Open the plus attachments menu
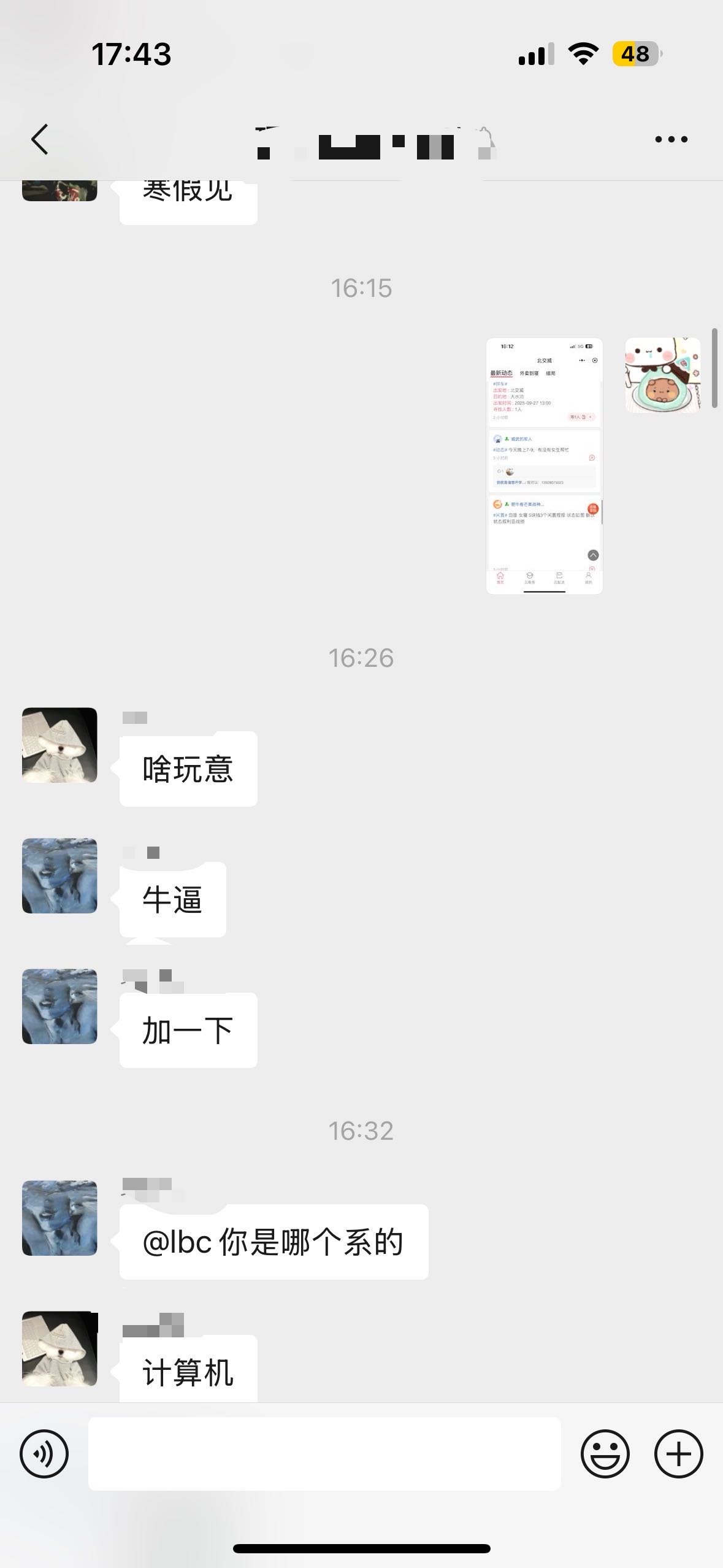This screenshot has width=723, height=1568. tap(678, 1453)
